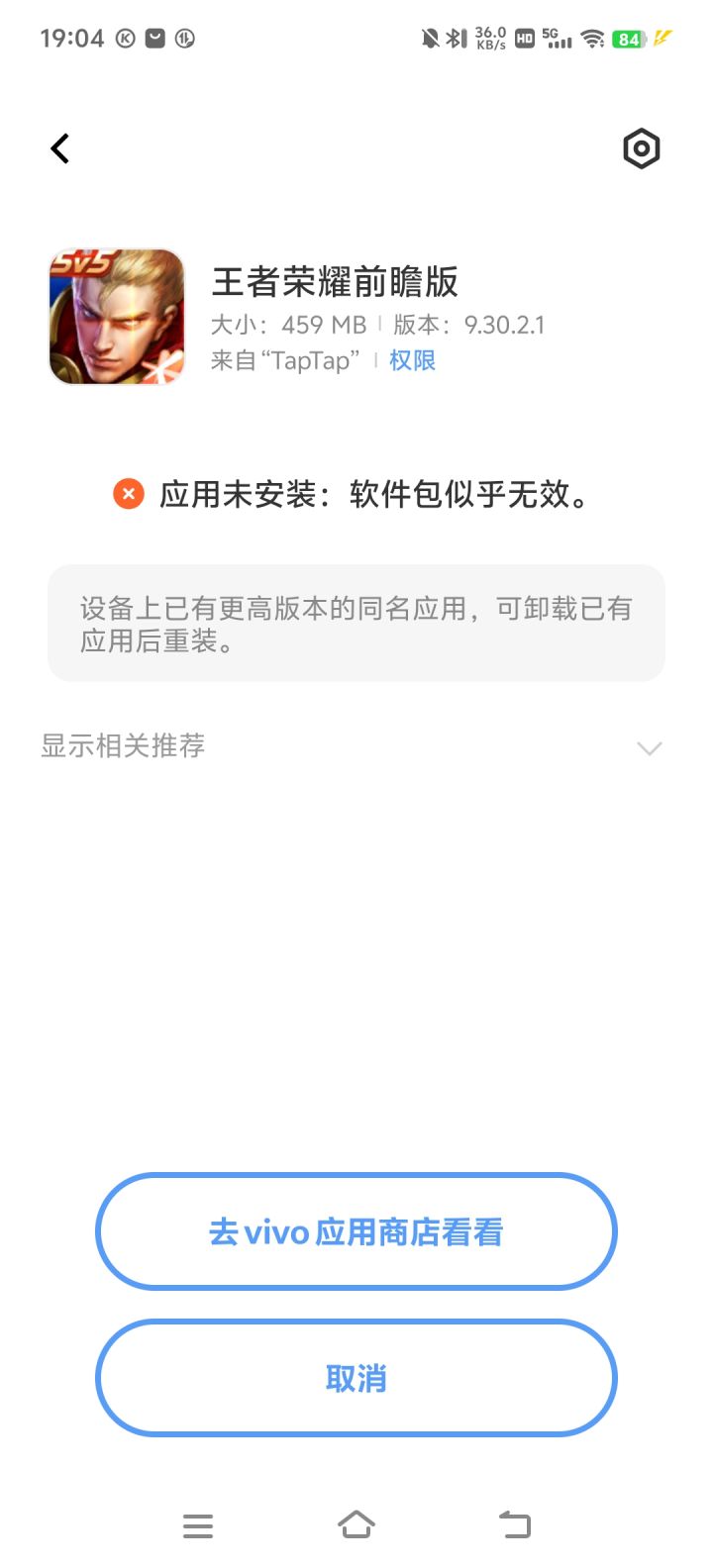Viewport: 713px width, 1568px height.
Task: Open the installer settings hexagon icon
Action: click(642, 148)
